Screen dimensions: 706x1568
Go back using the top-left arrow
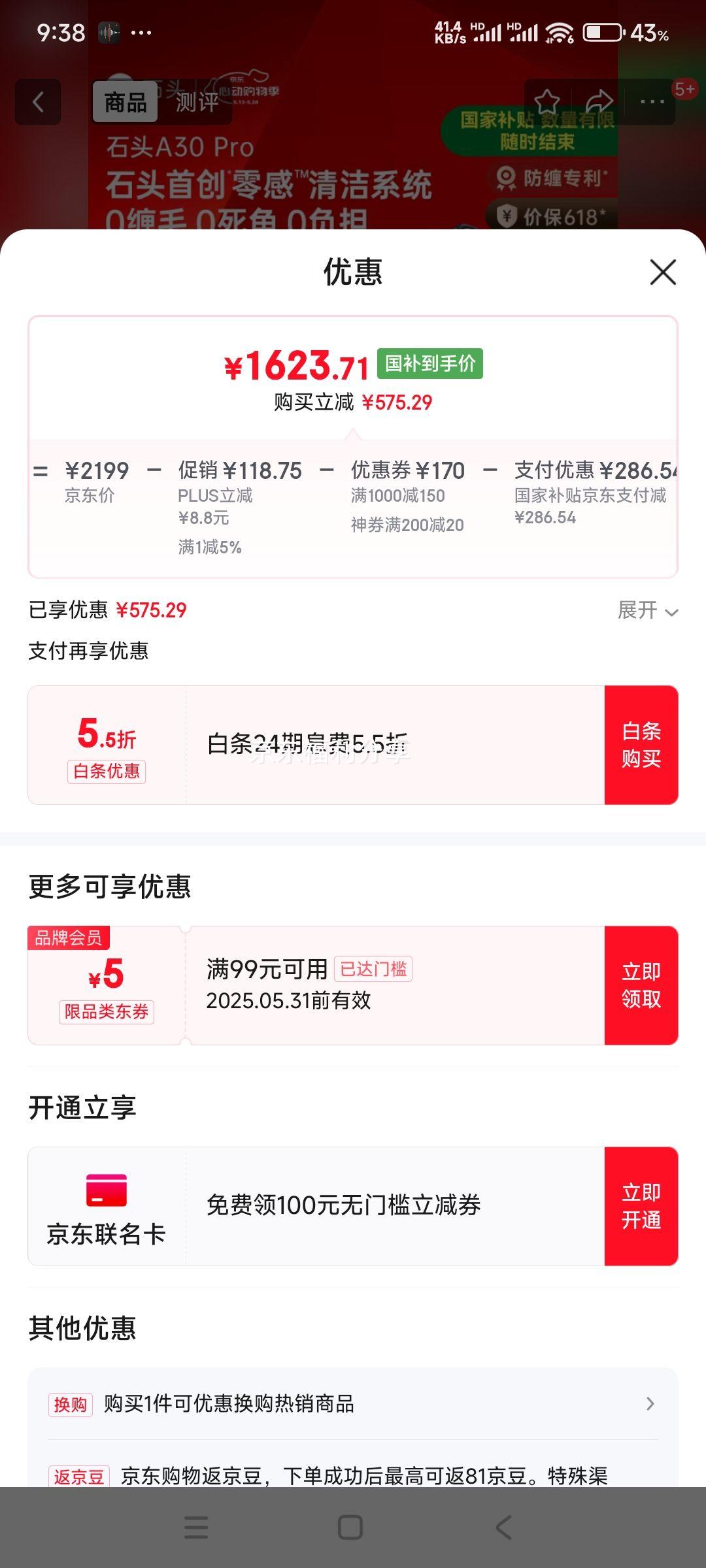[x=38, y=102]
